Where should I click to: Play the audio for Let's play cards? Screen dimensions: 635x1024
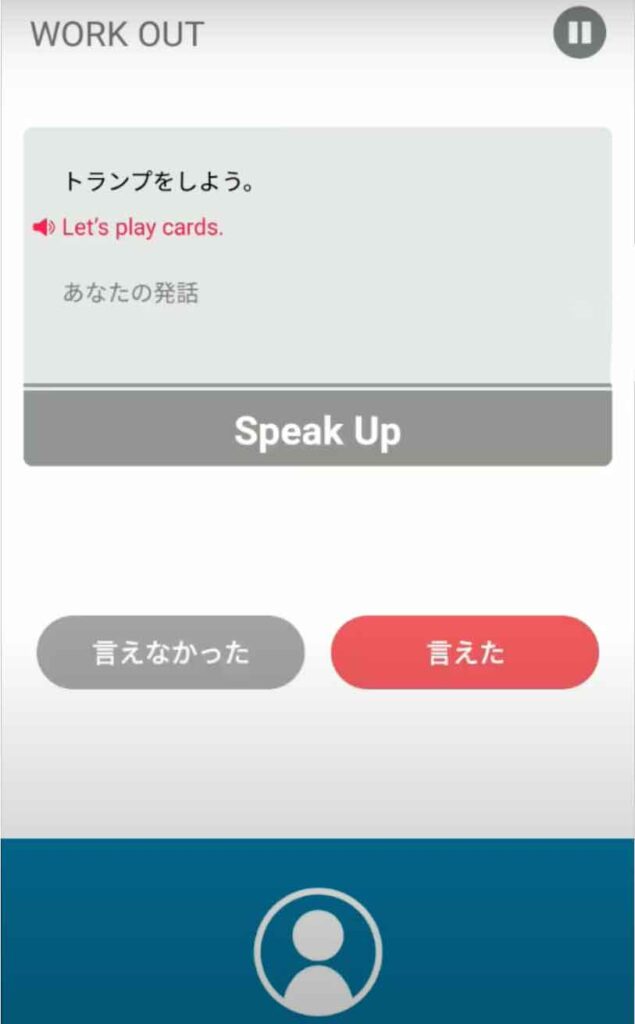click(x=43, y=228)
